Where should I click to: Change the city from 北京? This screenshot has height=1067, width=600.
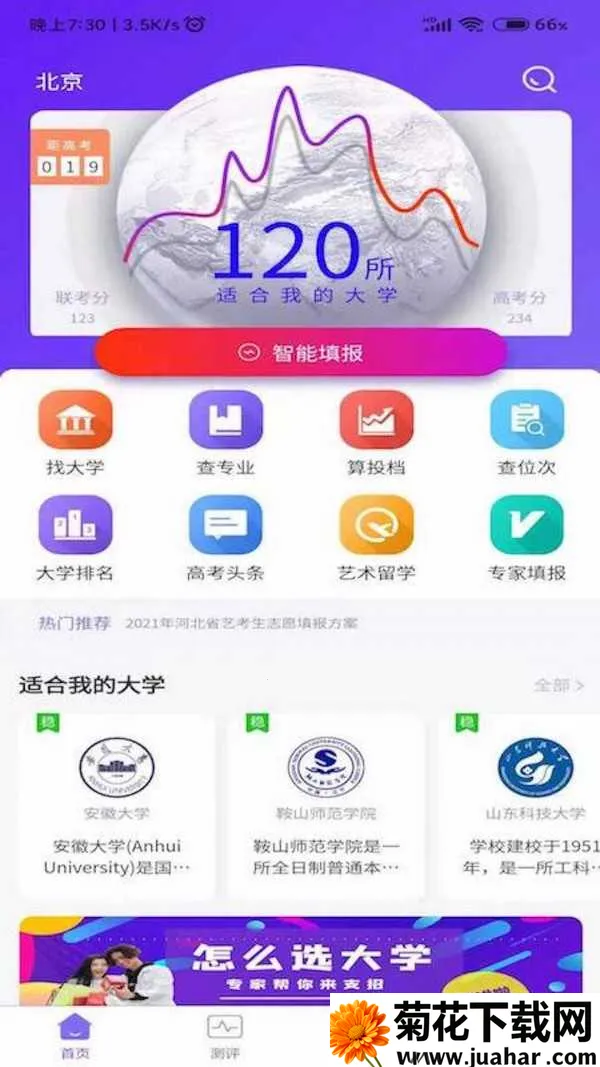click(59, 82)
